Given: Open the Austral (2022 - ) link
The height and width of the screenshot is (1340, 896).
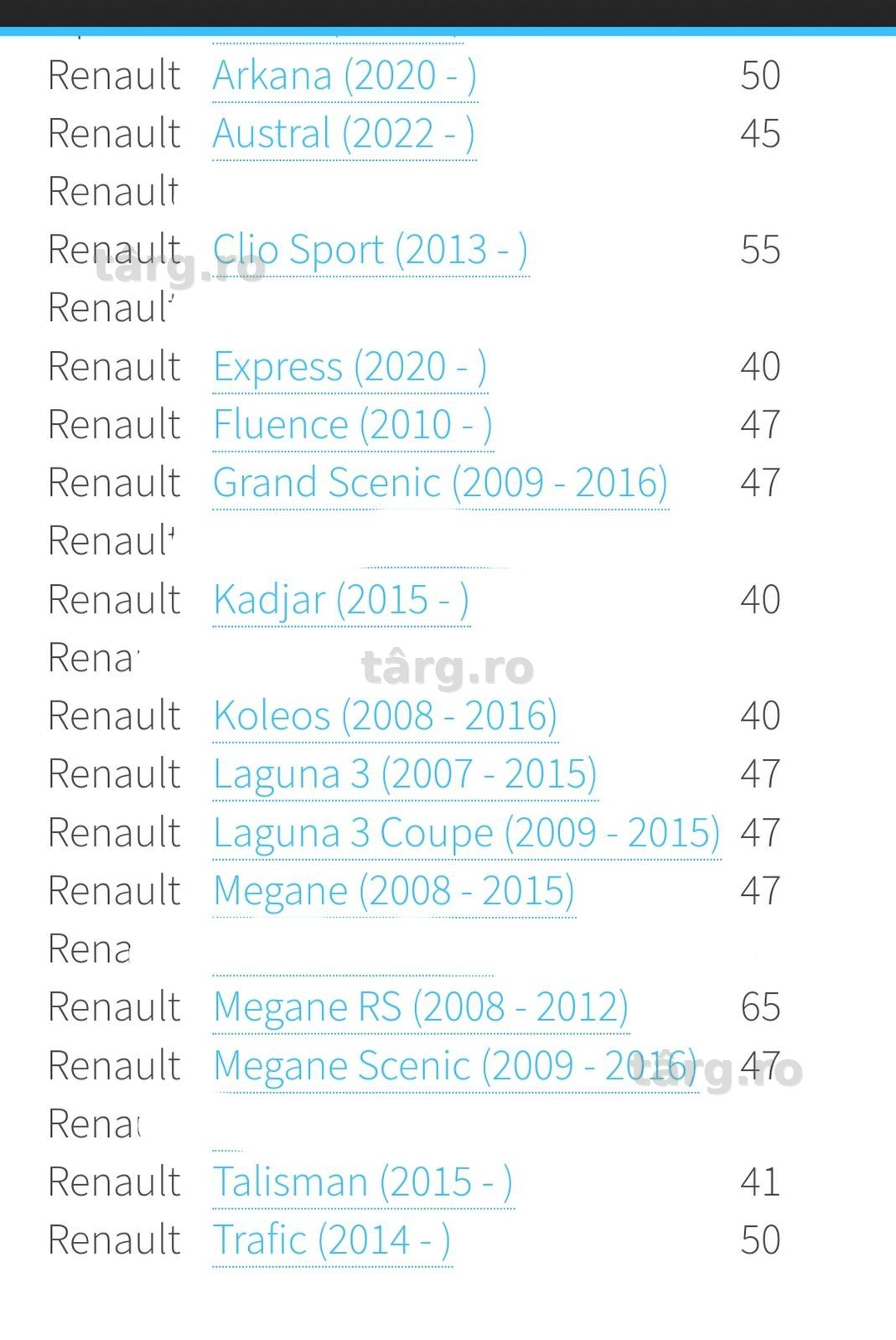Looking at the screenshot, I should click(344, 134).
